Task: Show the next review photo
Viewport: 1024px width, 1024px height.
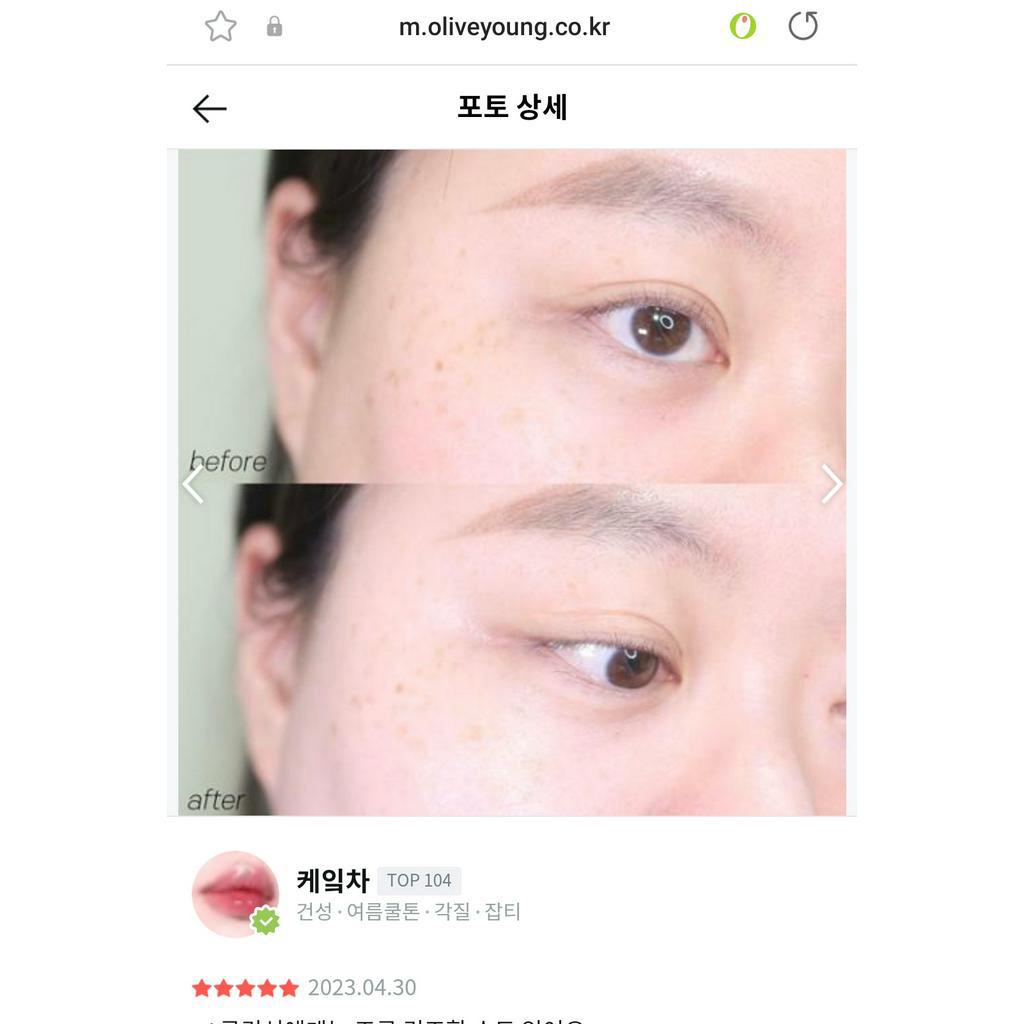Action: (x=831, y=484)
